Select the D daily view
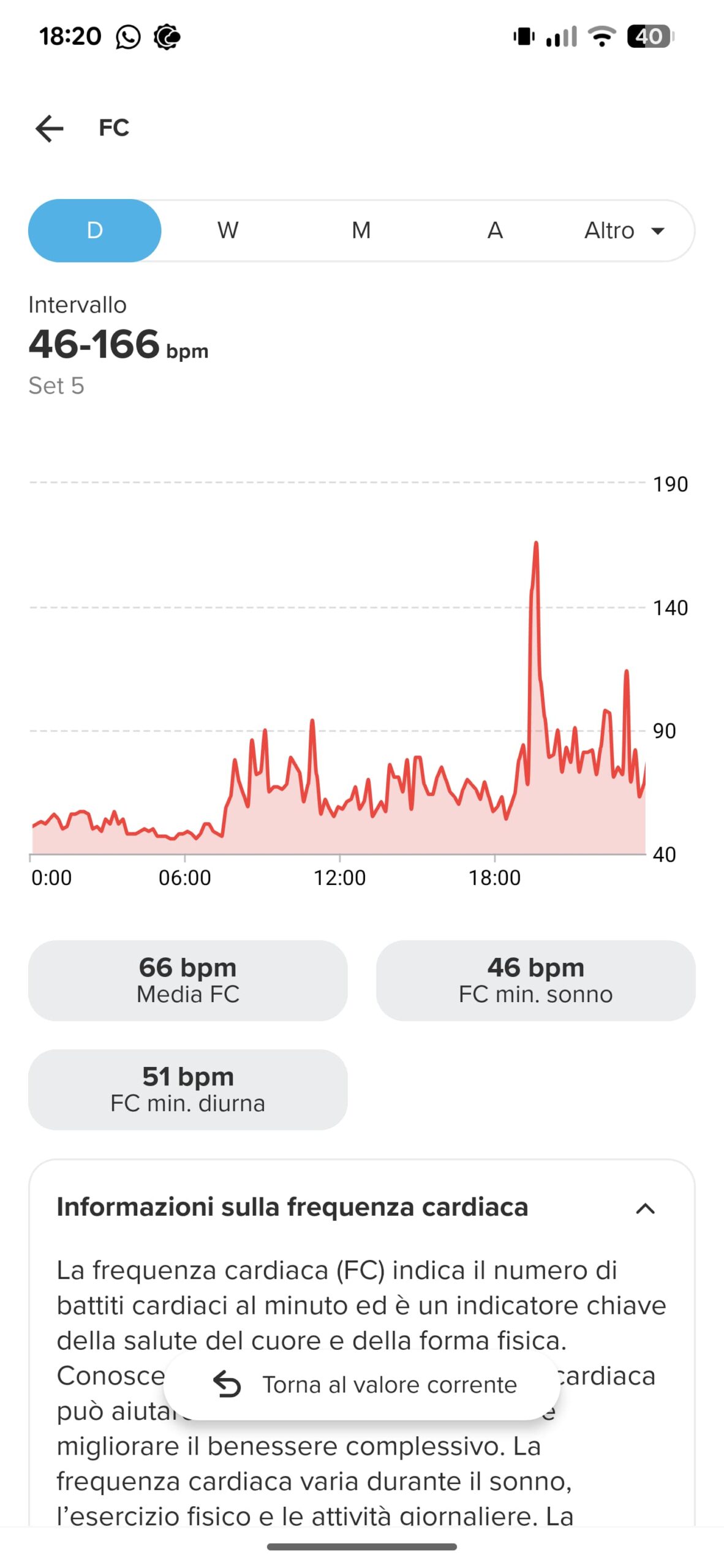 (x=95, y=231)
